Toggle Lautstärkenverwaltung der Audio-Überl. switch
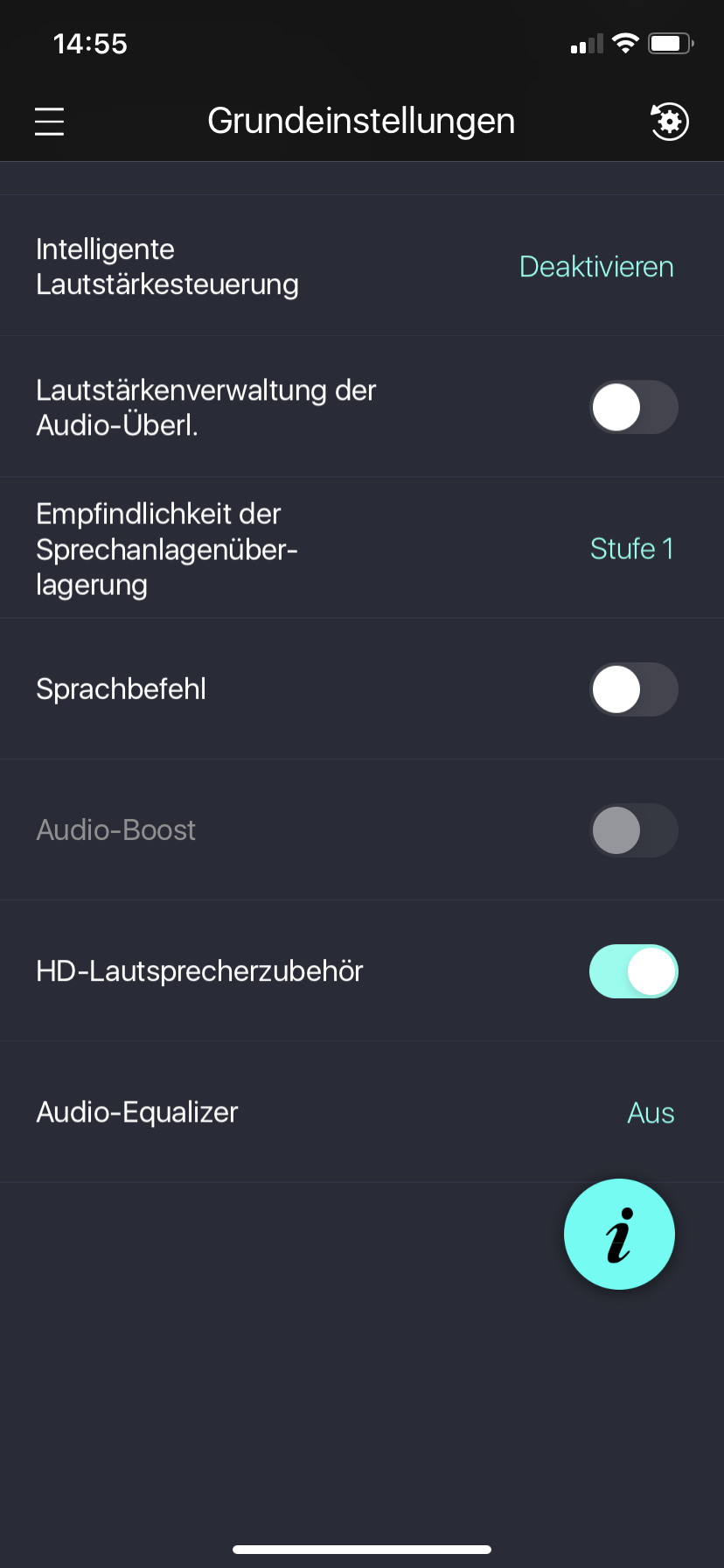Viewport: 724px width, 1568px height. [633, 408]
